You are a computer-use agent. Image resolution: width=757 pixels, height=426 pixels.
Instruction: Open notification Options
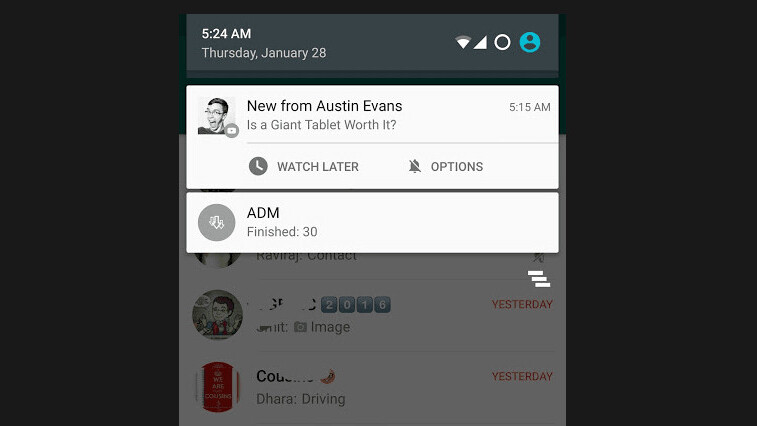click(x=445, y=166)
